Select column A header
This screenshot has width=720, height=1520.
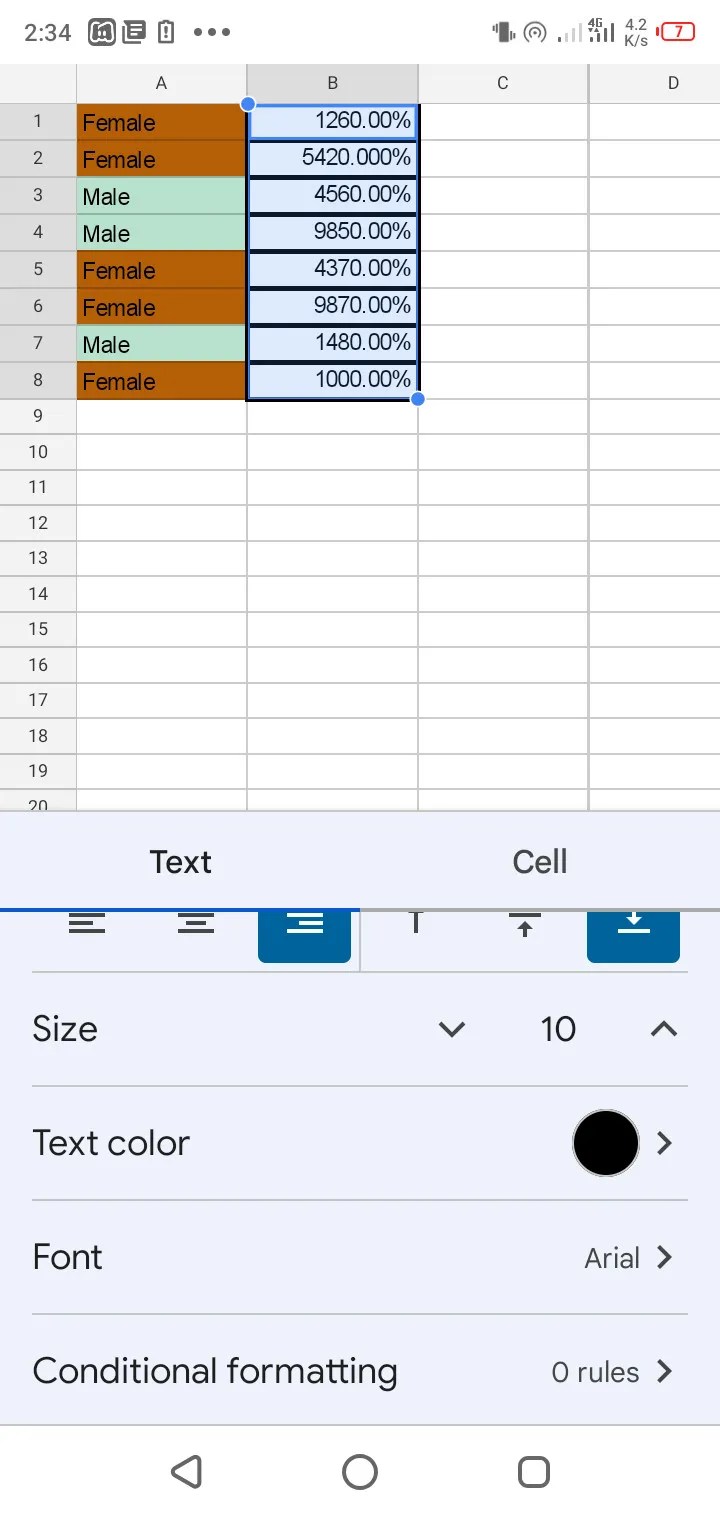tap(161, 83)
